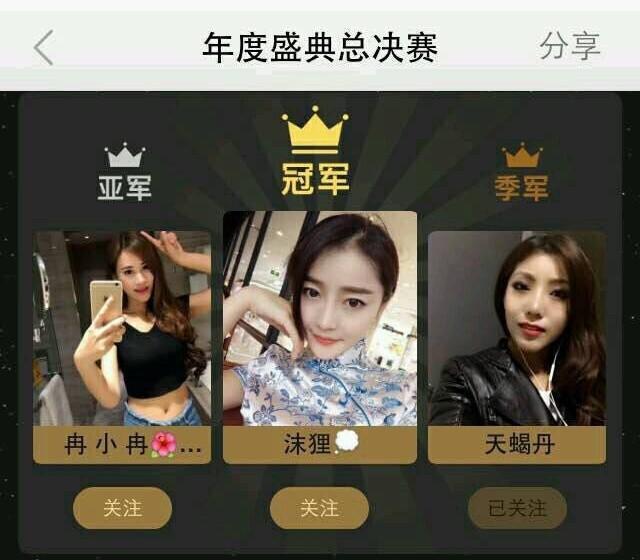Tap 分享 to share this page

569,46
